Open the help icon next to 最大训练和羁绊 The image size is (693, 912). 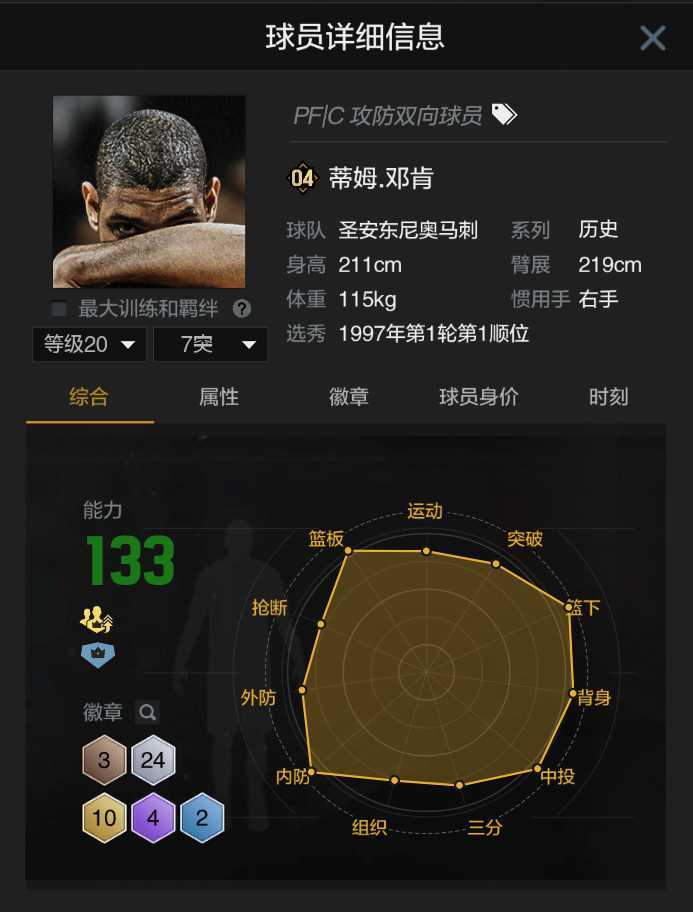click(242, 308)
